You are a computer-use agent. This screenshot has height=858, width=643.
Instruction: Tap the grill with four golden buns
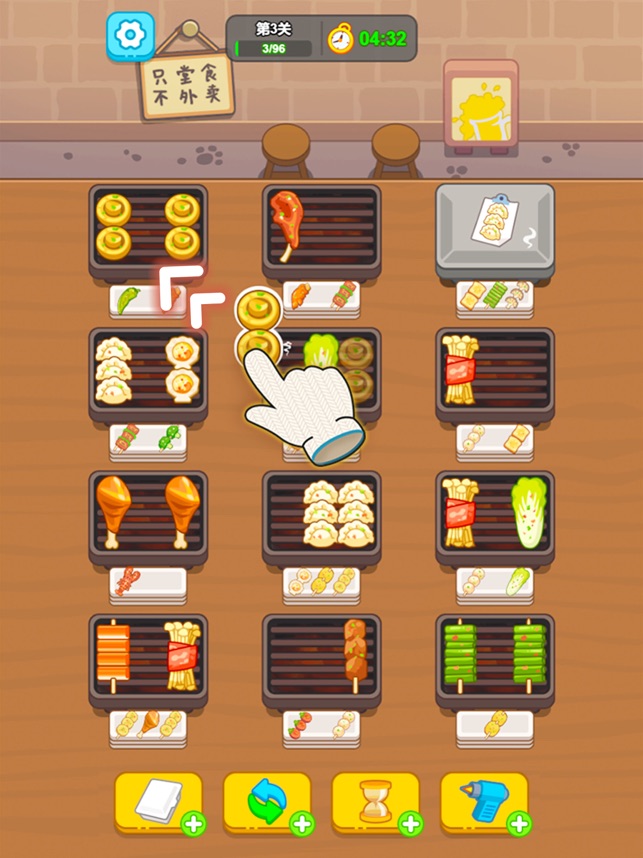click(x=148, y=226)
